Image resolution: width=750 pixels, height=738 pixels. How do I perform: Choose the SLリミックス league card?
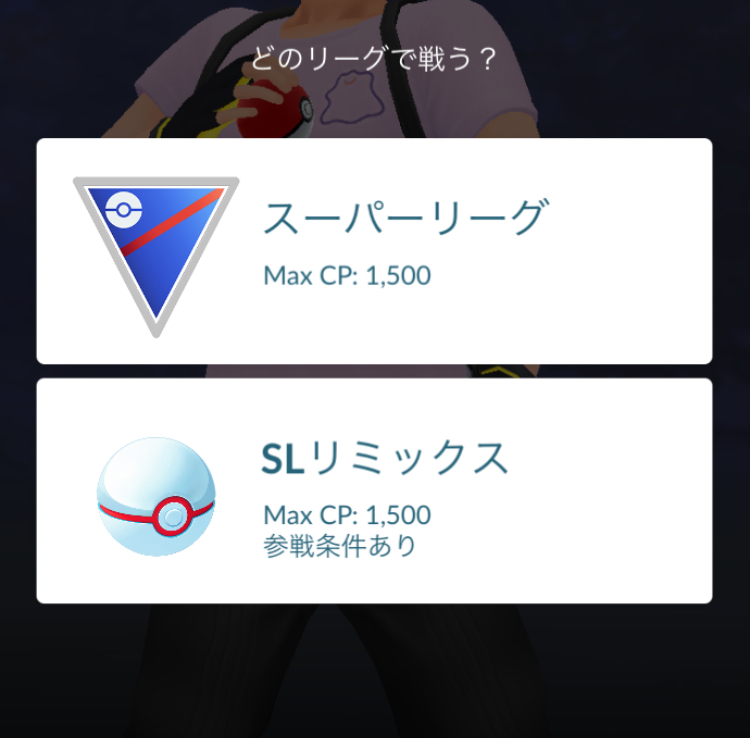374,491
